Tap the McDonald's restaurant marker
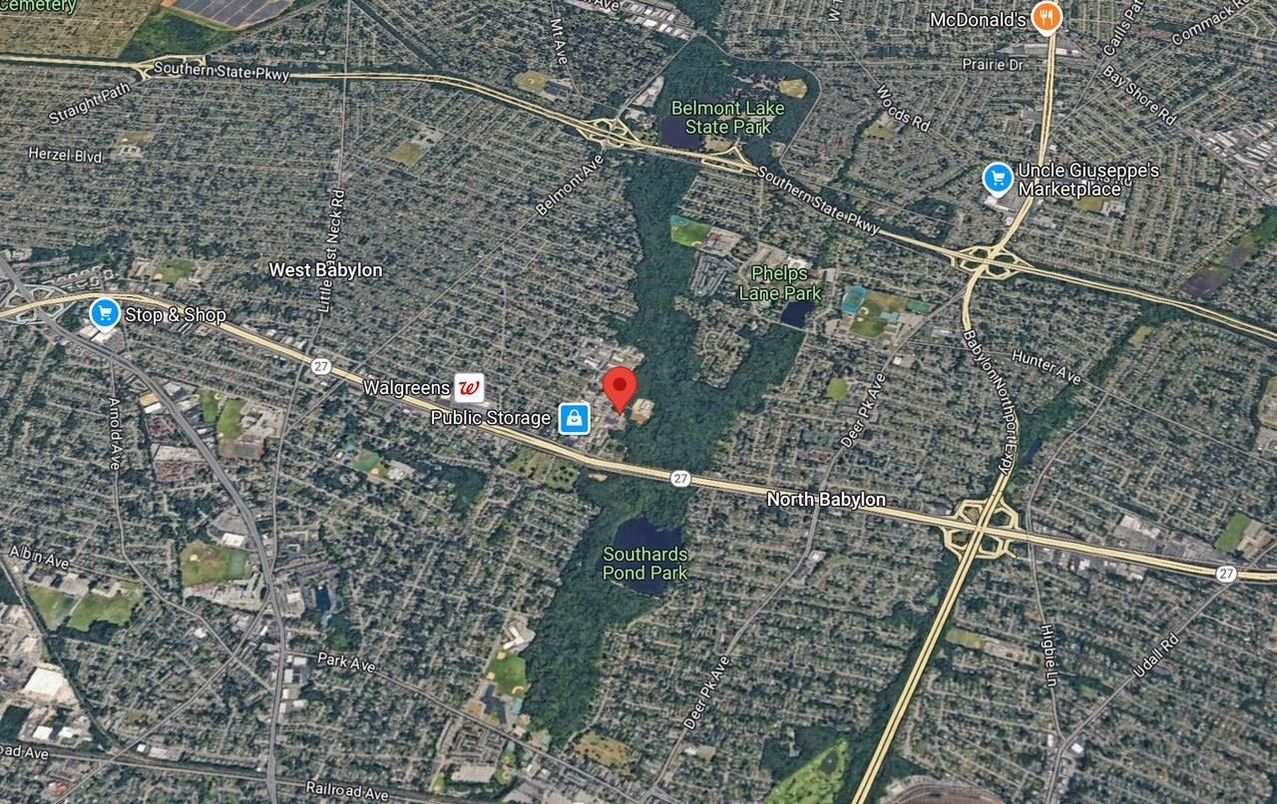Screen dimensions: 1277x804 tap(1046, 16)
